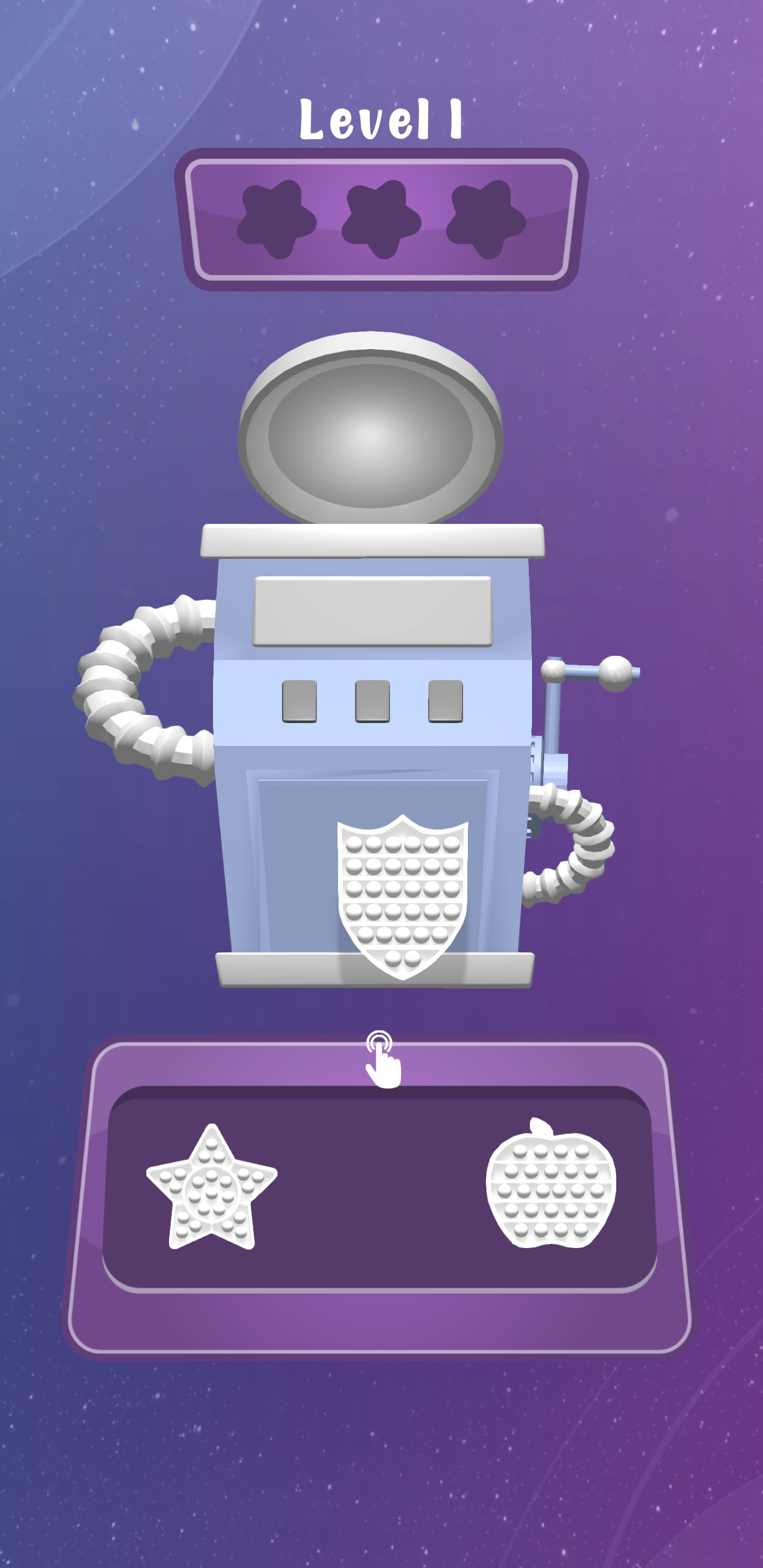Select the apple-shaped pop-it toy

(551, 1183)
